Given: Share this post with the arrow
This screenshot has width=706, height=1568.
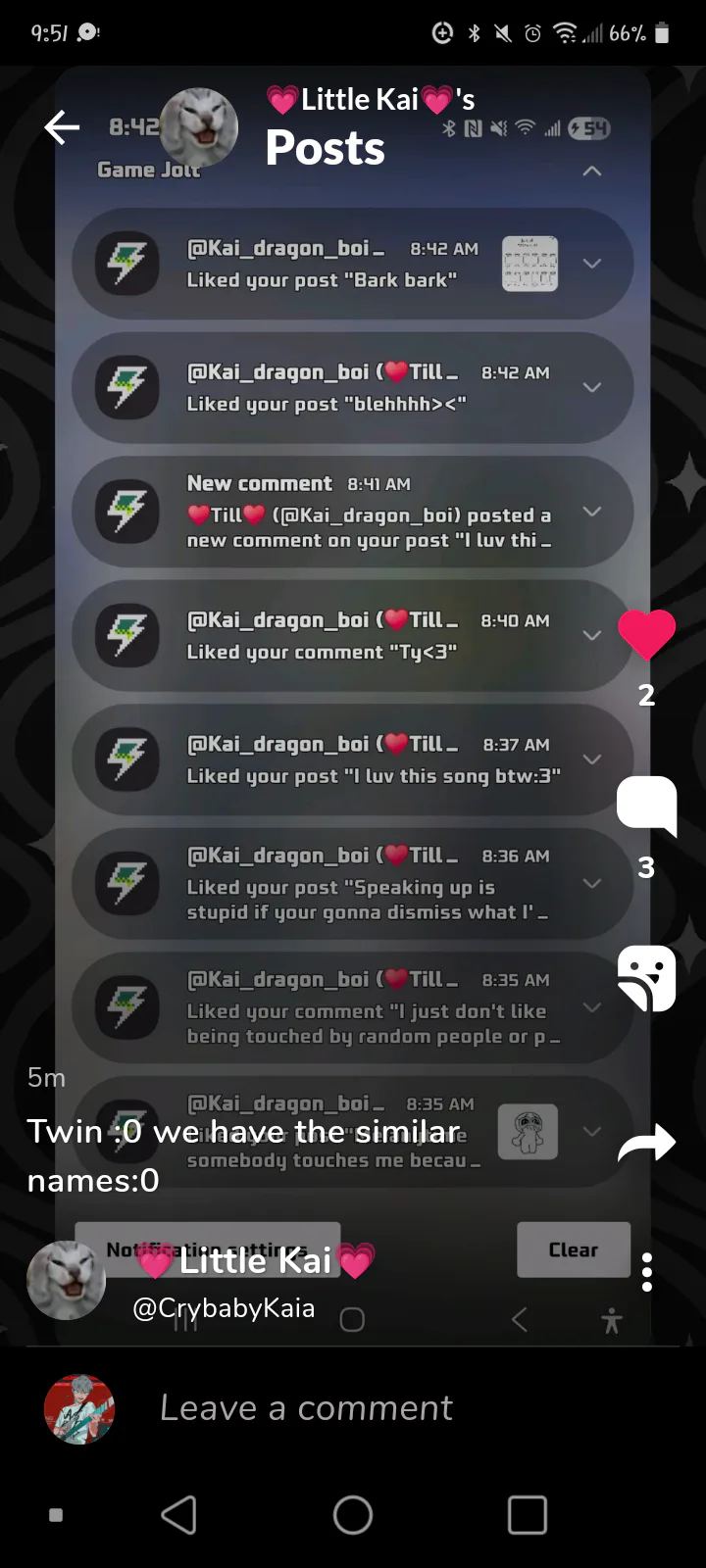Looking at the screenshot, I should 646,1143.
